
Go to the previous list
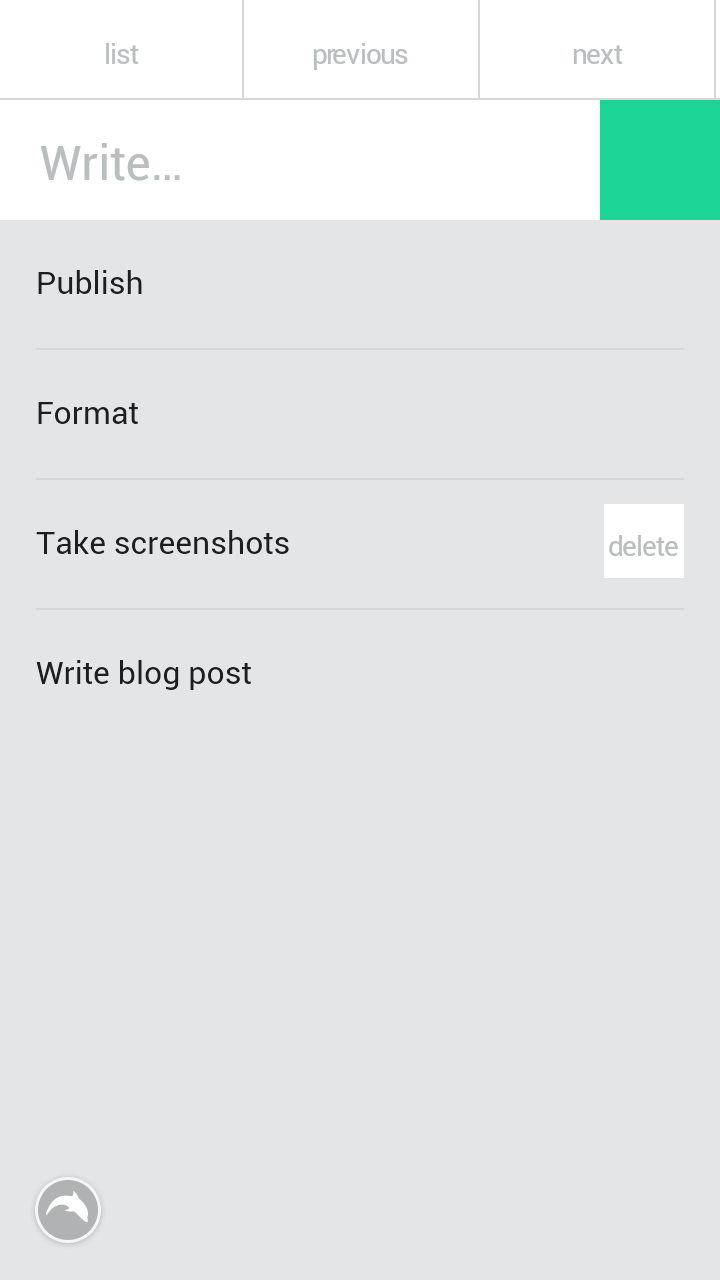(360, 50)
